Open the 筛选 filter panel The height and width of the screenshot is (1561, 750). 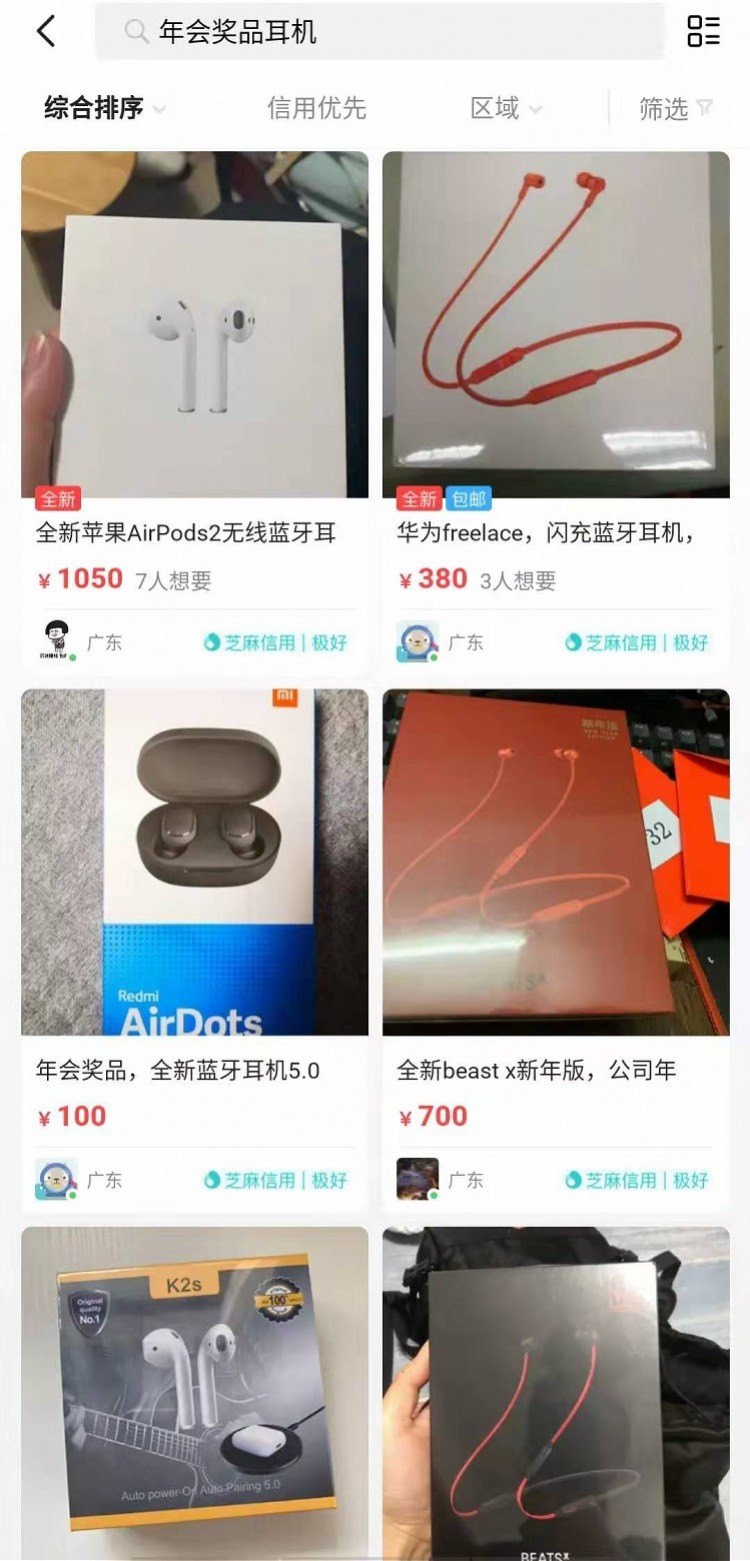(675, 108)
